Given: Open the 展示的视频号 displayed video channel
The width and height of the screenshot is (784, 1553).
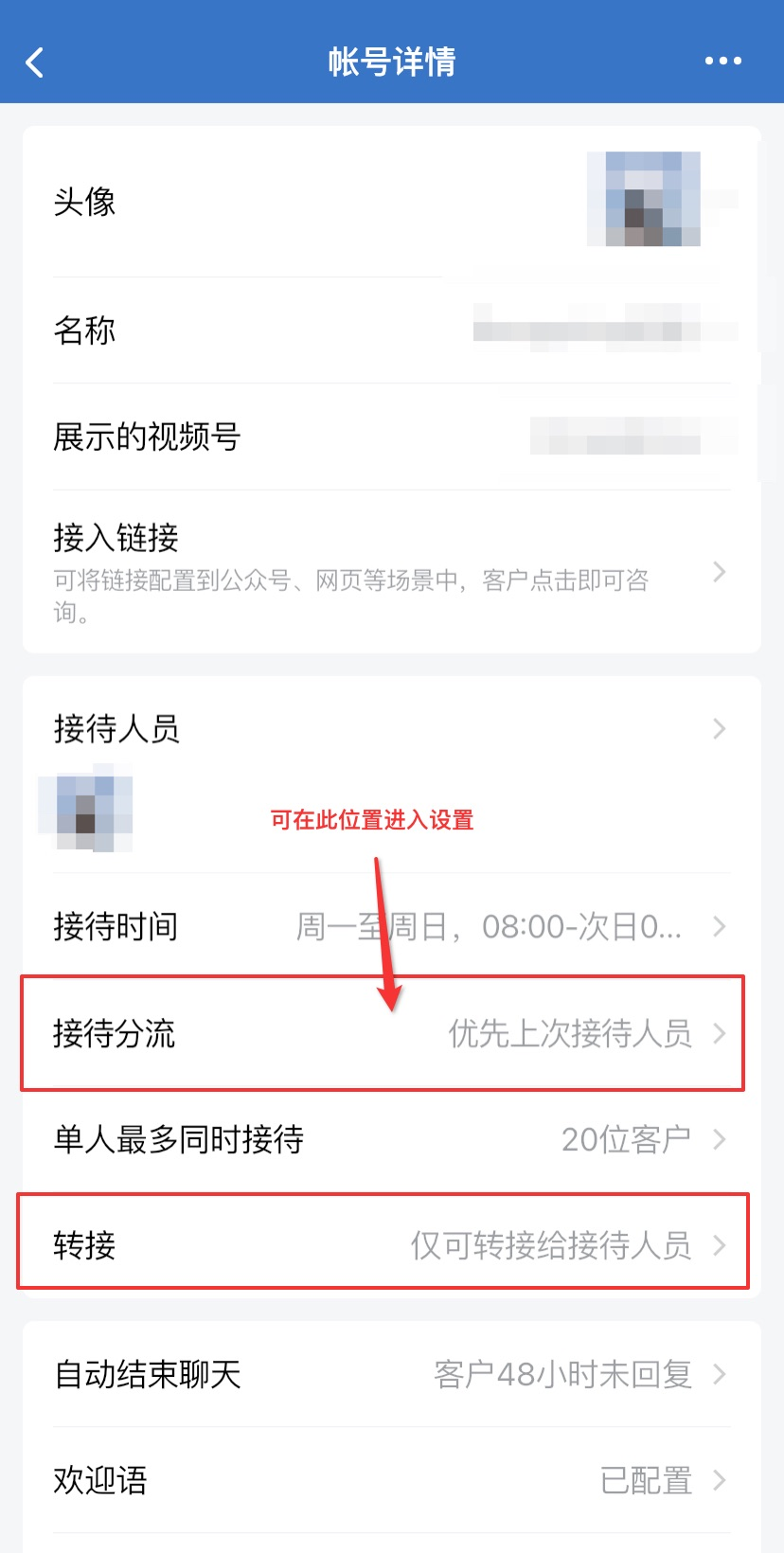Looking at the screenshot, I should pos(392,437).
